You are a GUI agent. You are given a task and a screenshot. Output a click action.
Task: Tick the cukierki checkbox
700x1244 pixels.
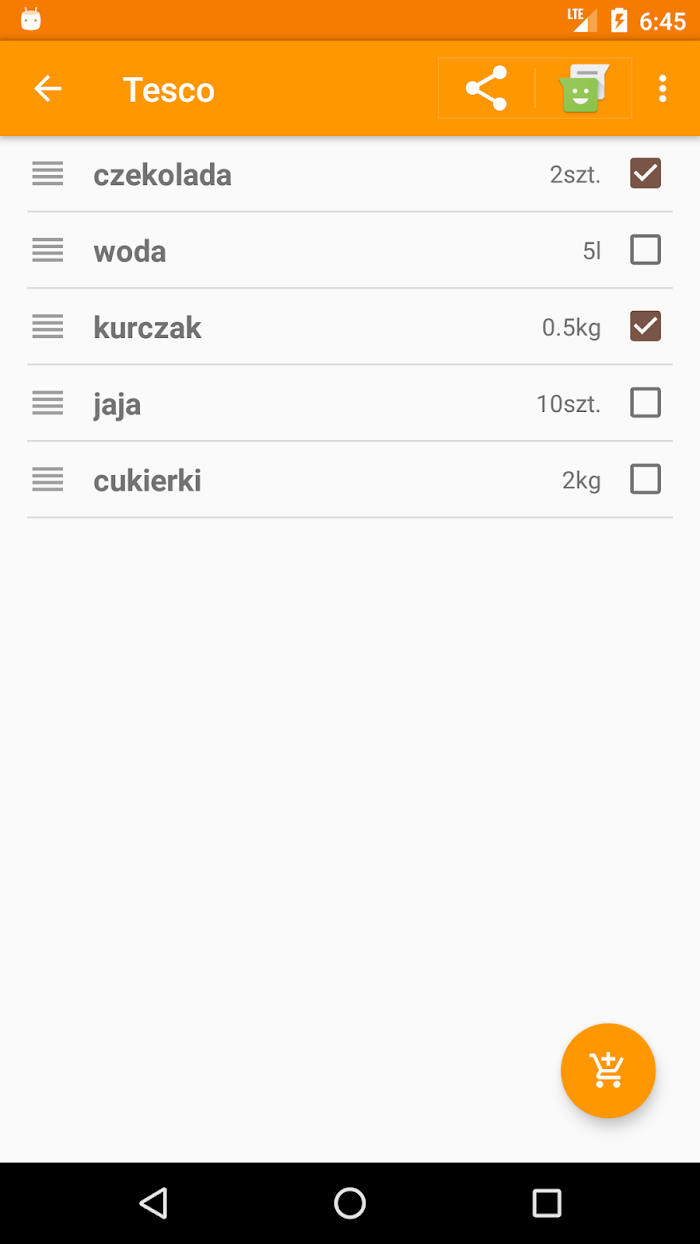click(645, 479)
